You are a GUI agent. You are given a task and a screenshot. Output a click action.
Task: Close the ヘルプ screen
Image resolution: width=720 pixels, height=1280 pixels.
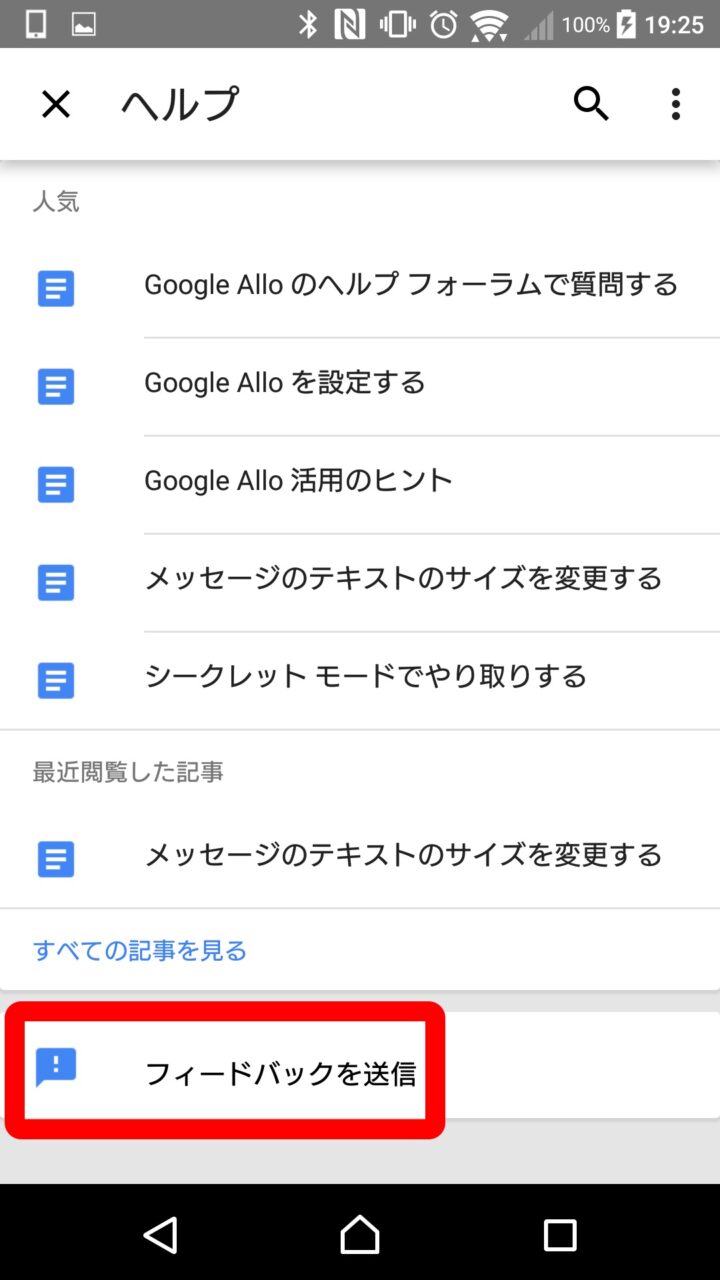pos(56,104)
